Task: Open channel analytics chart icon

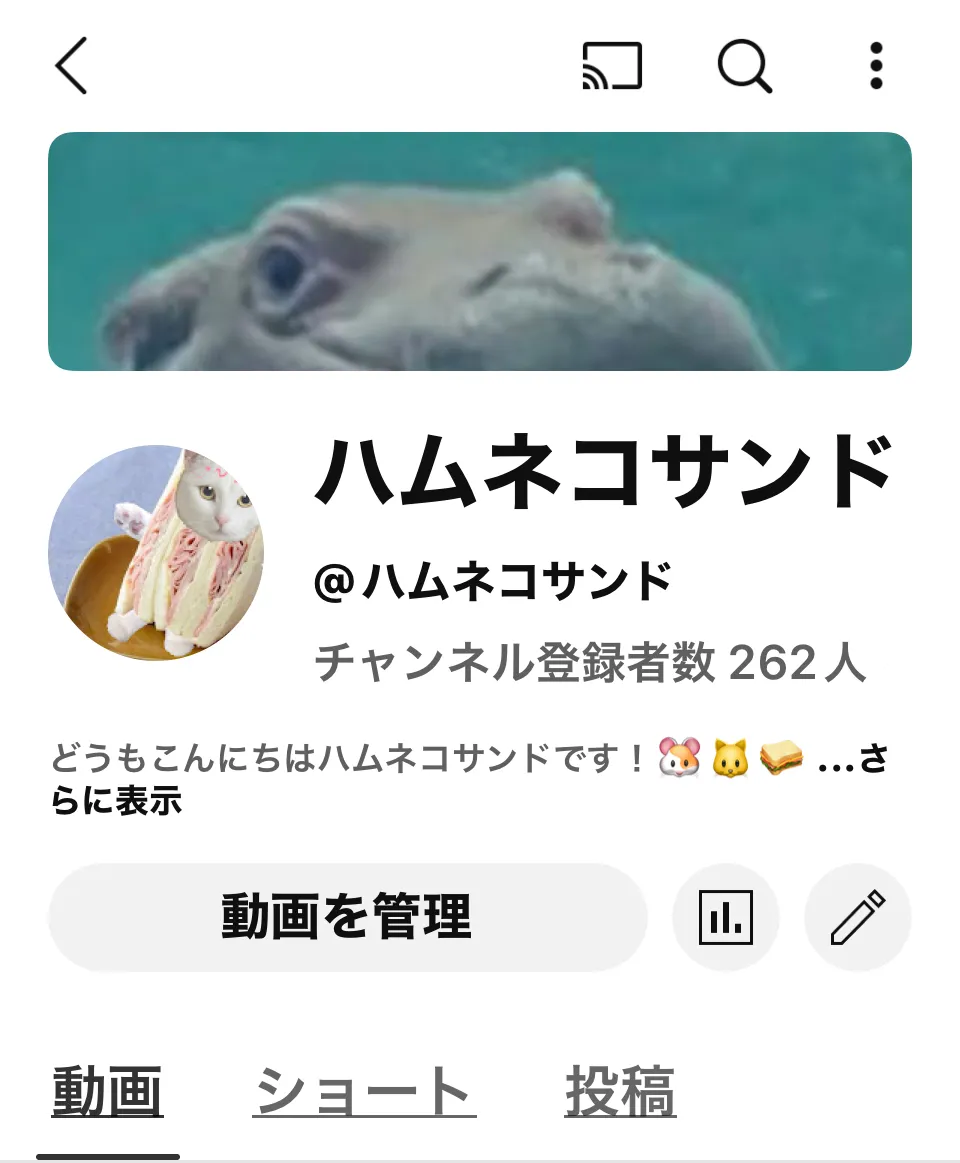Action: 726,917
